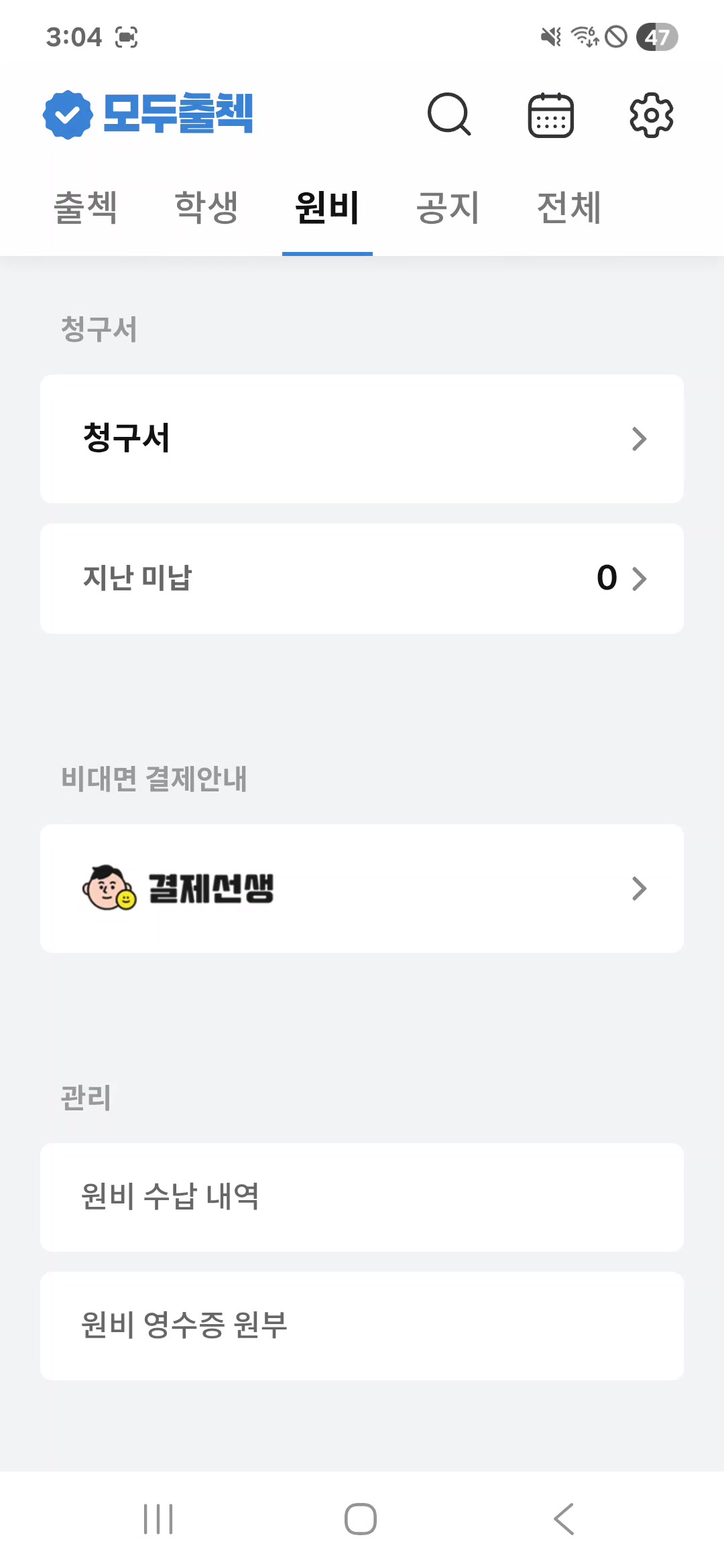Switch to the 출첵 tab

coord(86,208)
